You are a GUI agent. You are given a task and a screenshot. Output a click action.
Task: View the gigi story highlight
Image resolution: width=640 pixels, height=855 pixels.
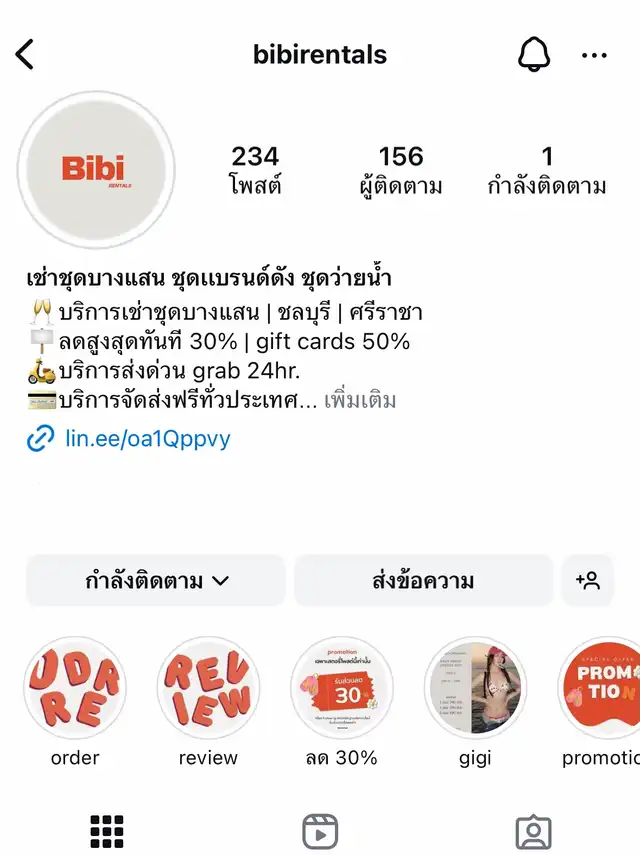coord(475,690)
